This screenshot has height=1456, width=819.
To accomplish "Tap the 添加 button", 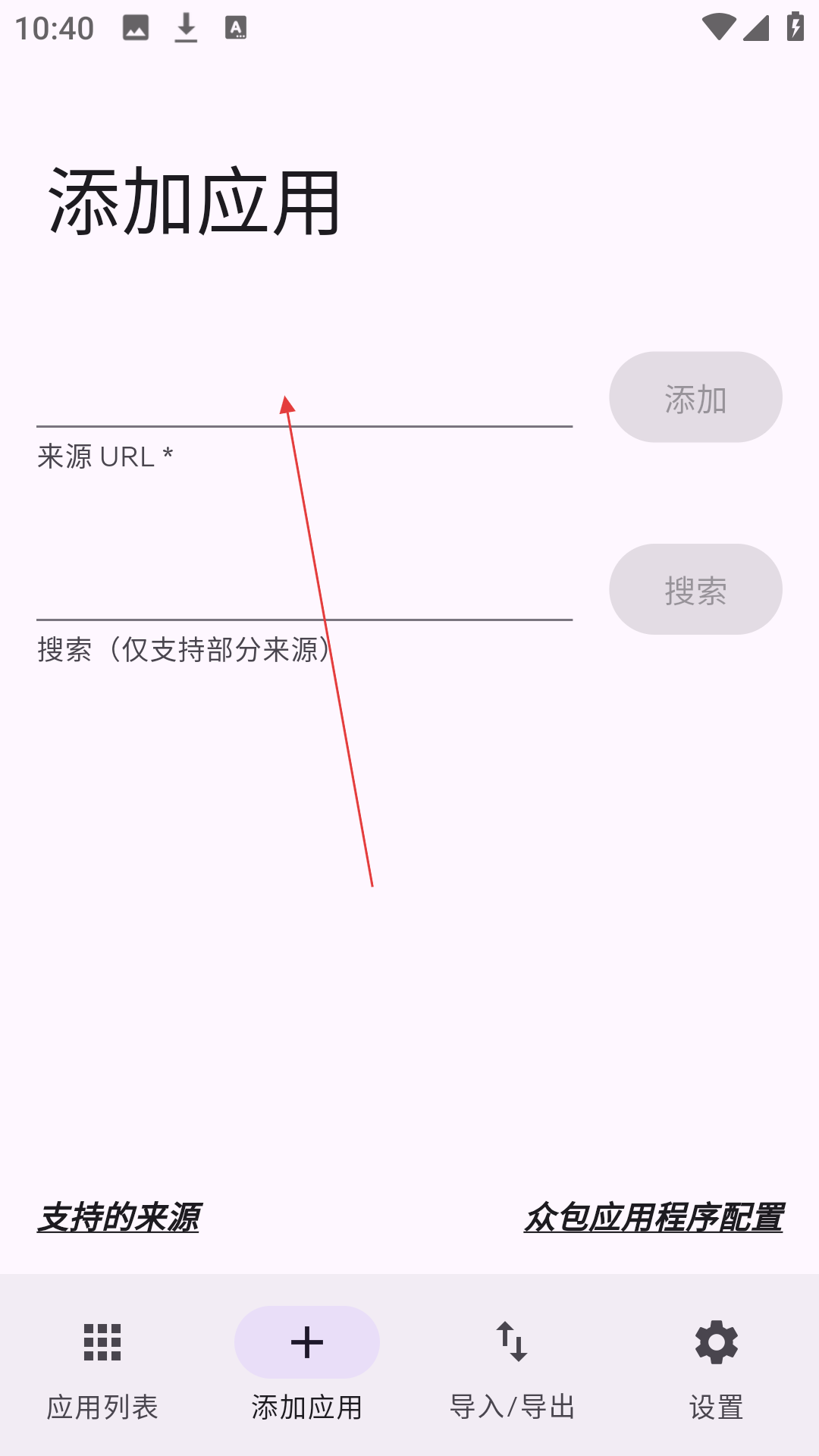I will (695, 397).
